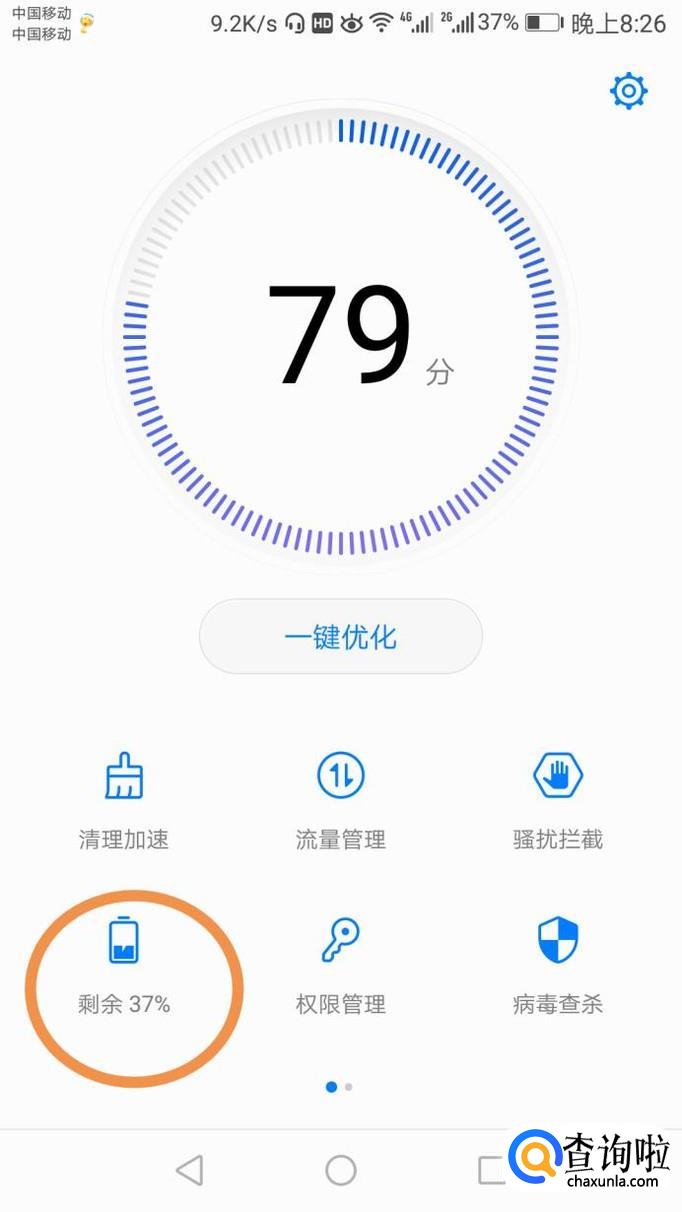Tap the 一键优化 optimize button

[x=341, y=637]
